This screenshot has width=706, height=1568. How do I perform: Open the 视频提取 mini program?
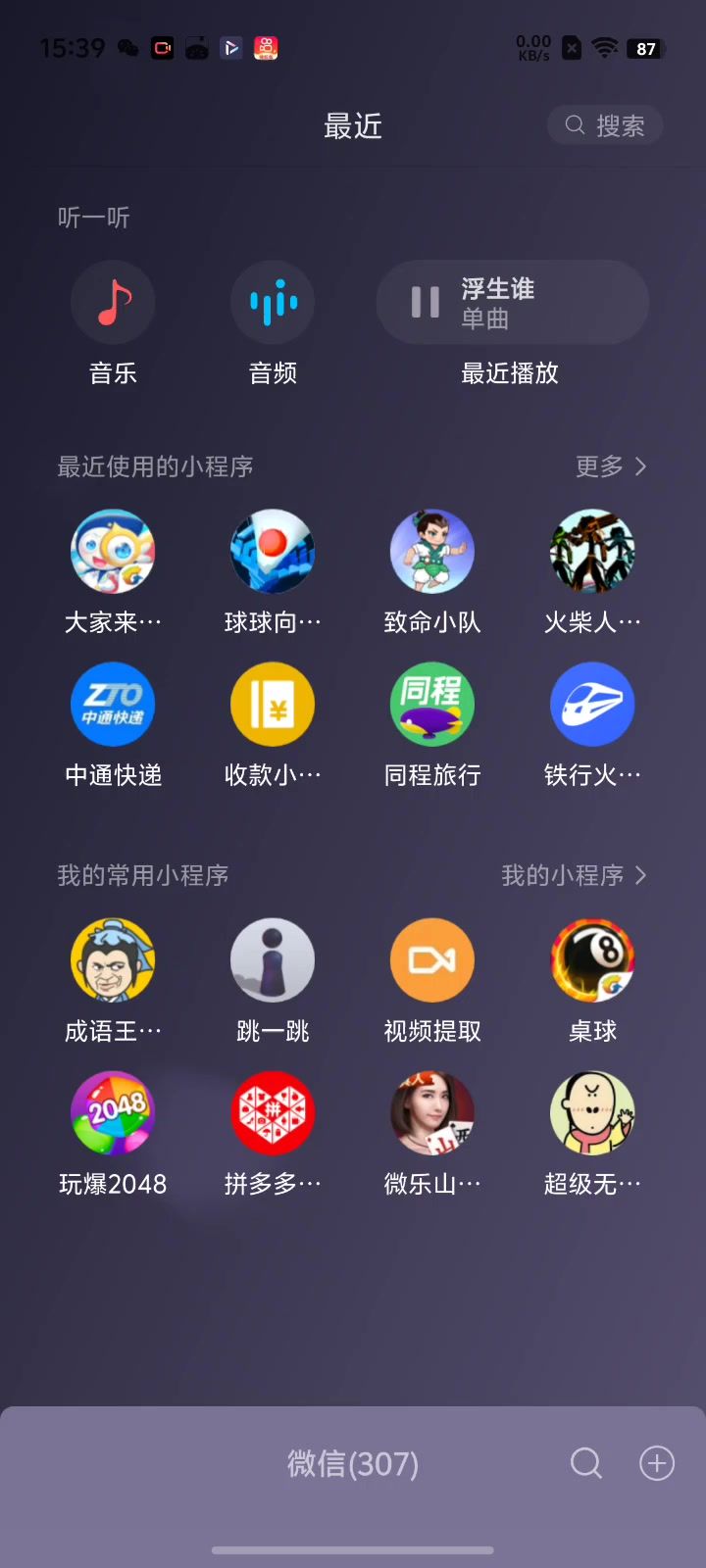(432, 960)
